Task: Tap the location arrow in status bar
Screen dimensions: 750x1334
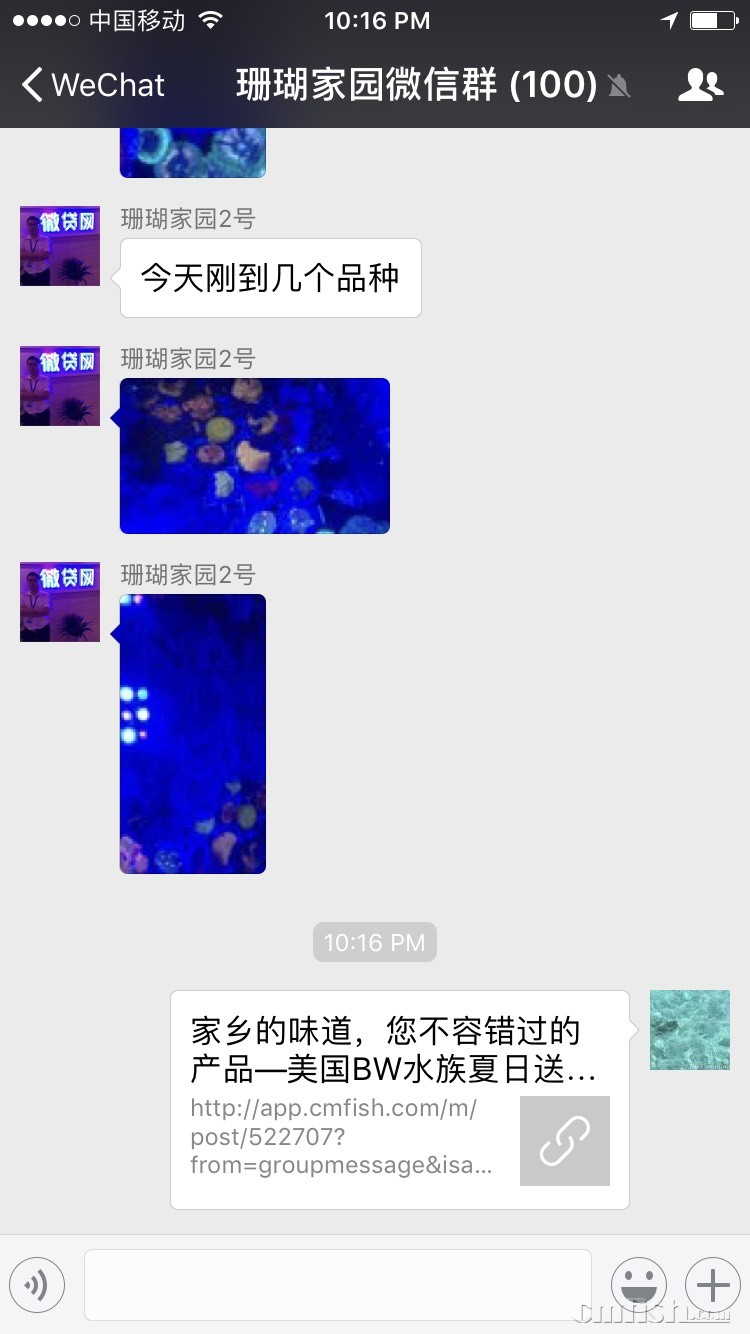Action: point(668,20)
